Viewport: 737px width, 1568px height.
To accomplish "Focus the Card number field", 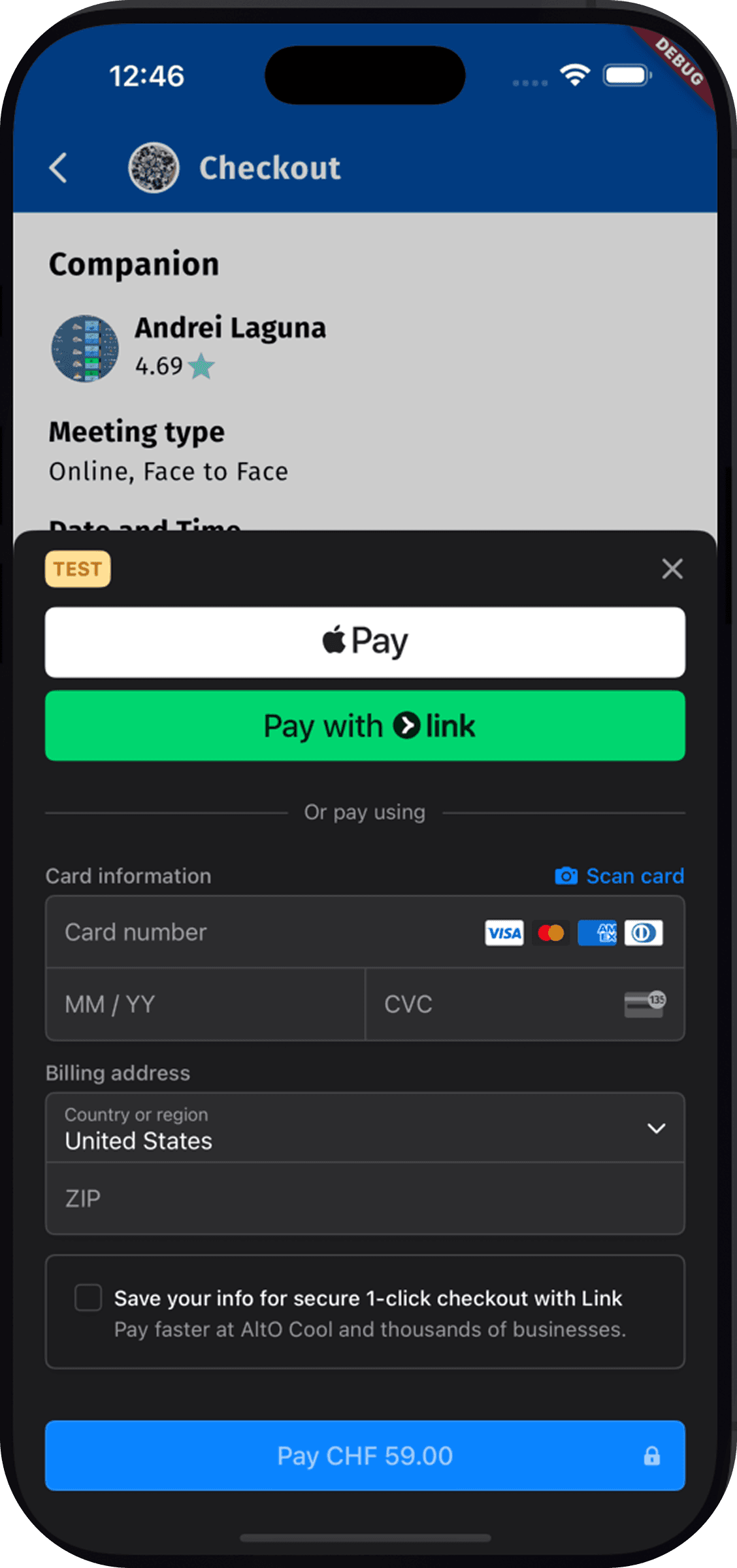I will click(x=261, y=932).
